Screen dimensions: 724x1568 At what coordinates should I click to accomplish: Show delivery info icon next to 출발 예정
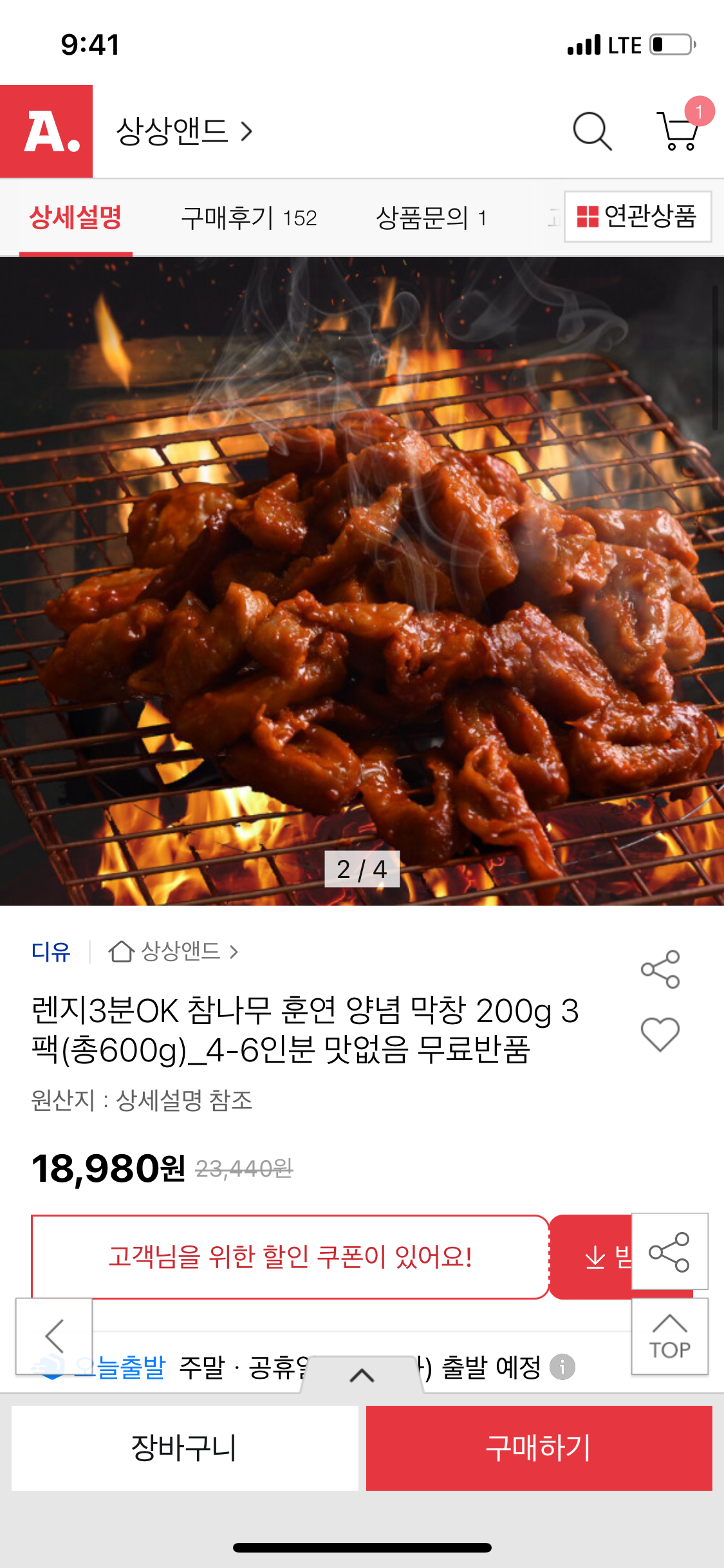[x=562, y=1367]
